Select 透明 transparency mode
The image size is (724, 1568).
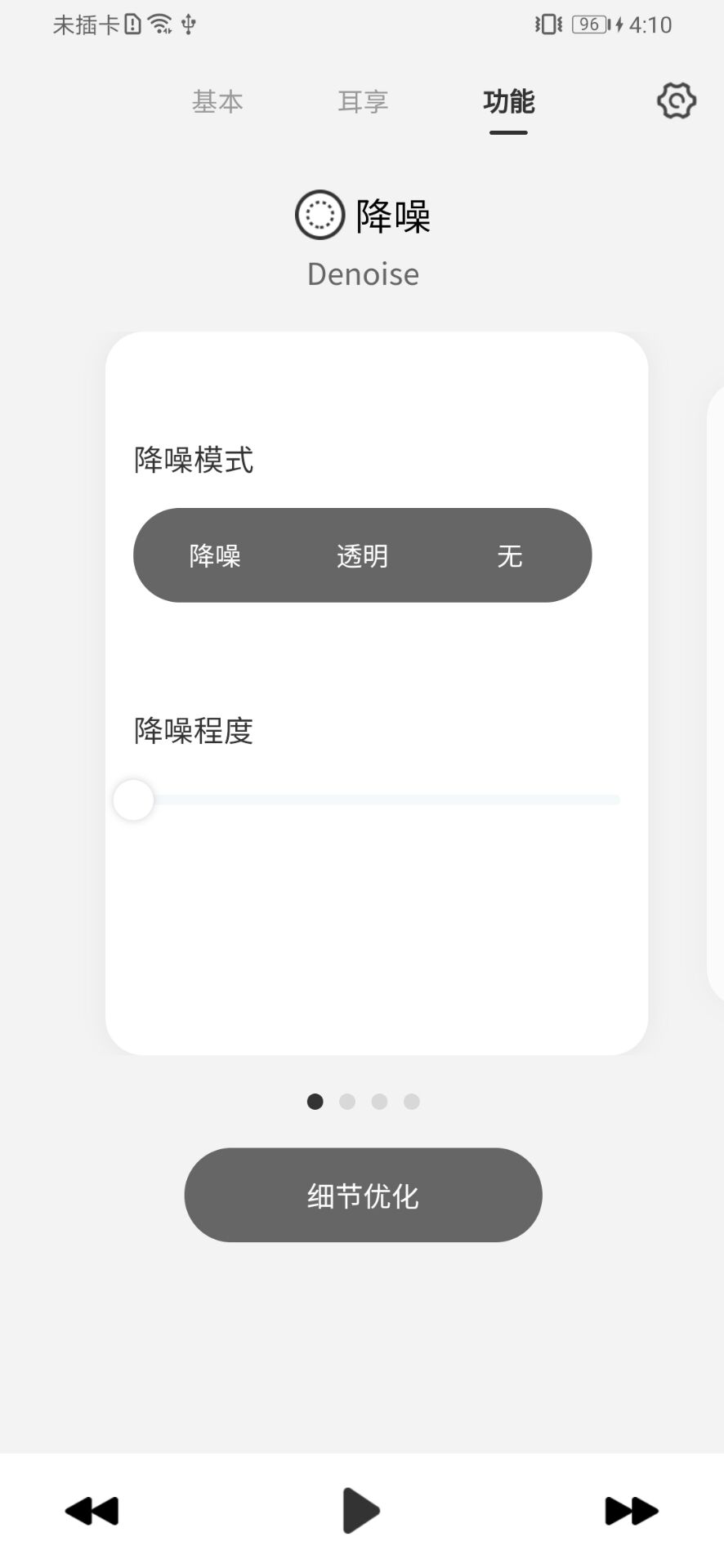click(x=362, y=556)
